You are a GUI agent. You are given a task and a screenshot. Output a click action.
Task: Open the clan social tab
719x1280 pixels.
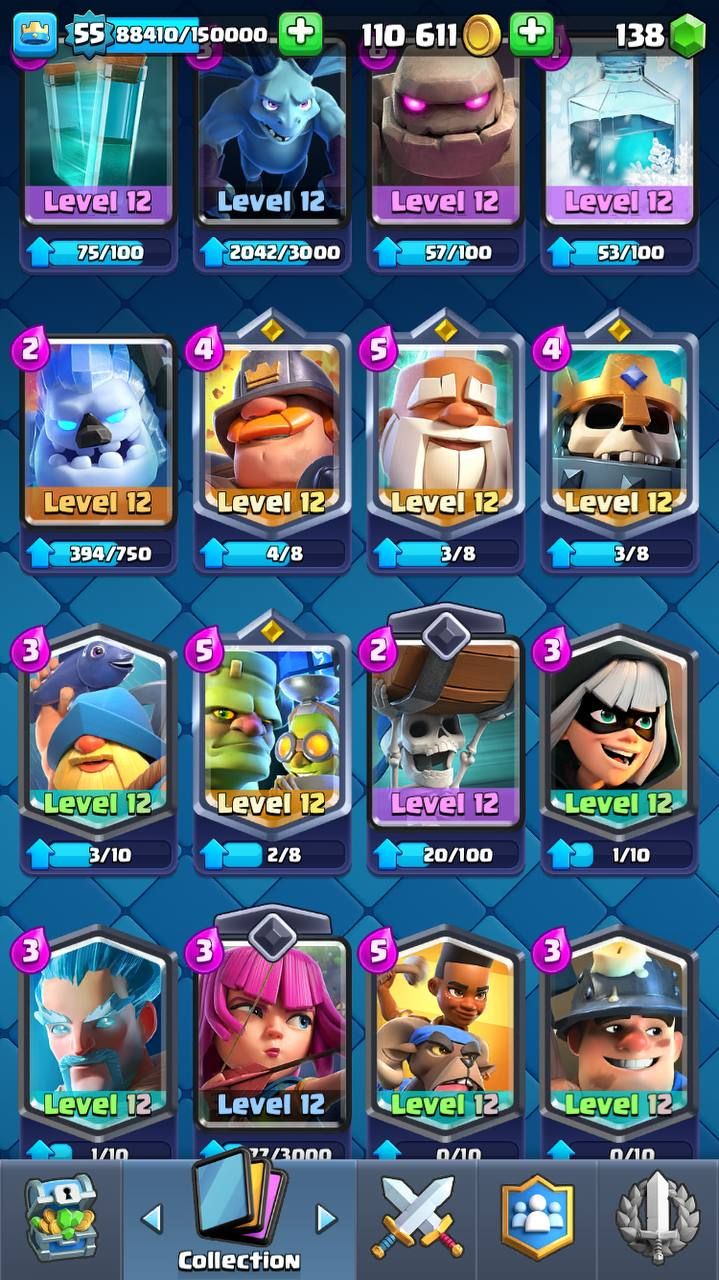point(538,1218)
